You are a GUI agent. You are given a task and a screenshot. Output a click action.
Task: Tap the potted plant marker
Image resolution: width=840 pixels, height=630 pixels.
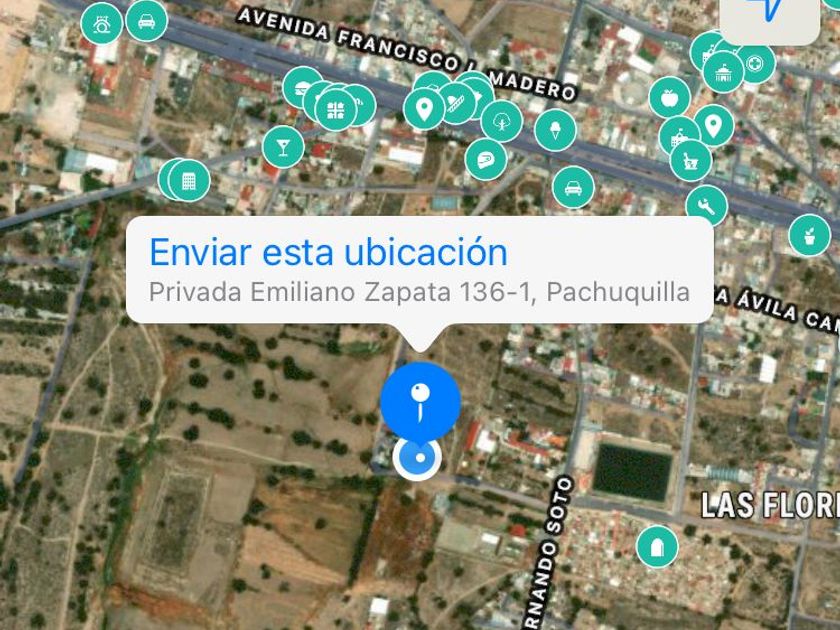[x=809, y=235]
